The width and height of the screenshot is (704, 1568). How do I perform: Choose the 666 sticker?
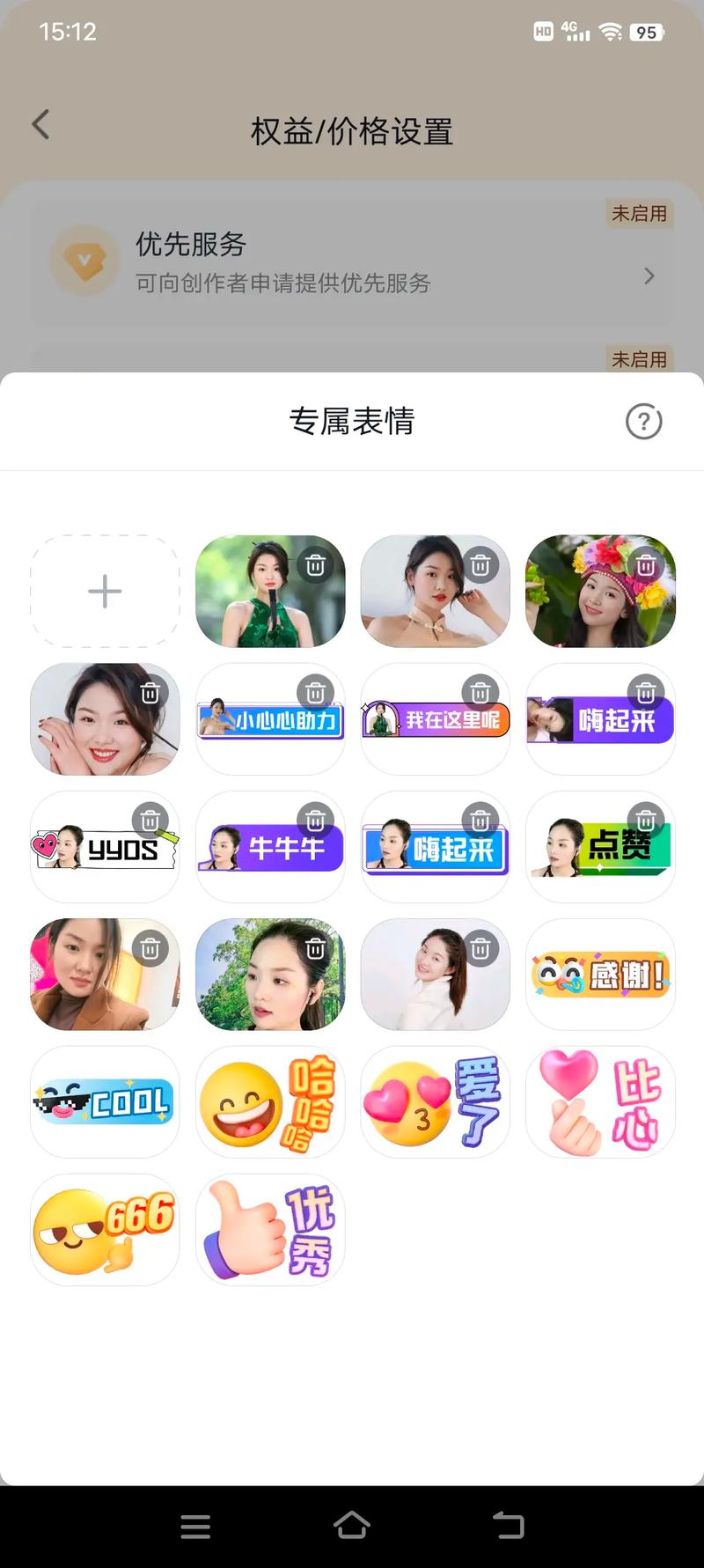point(105,1230)
